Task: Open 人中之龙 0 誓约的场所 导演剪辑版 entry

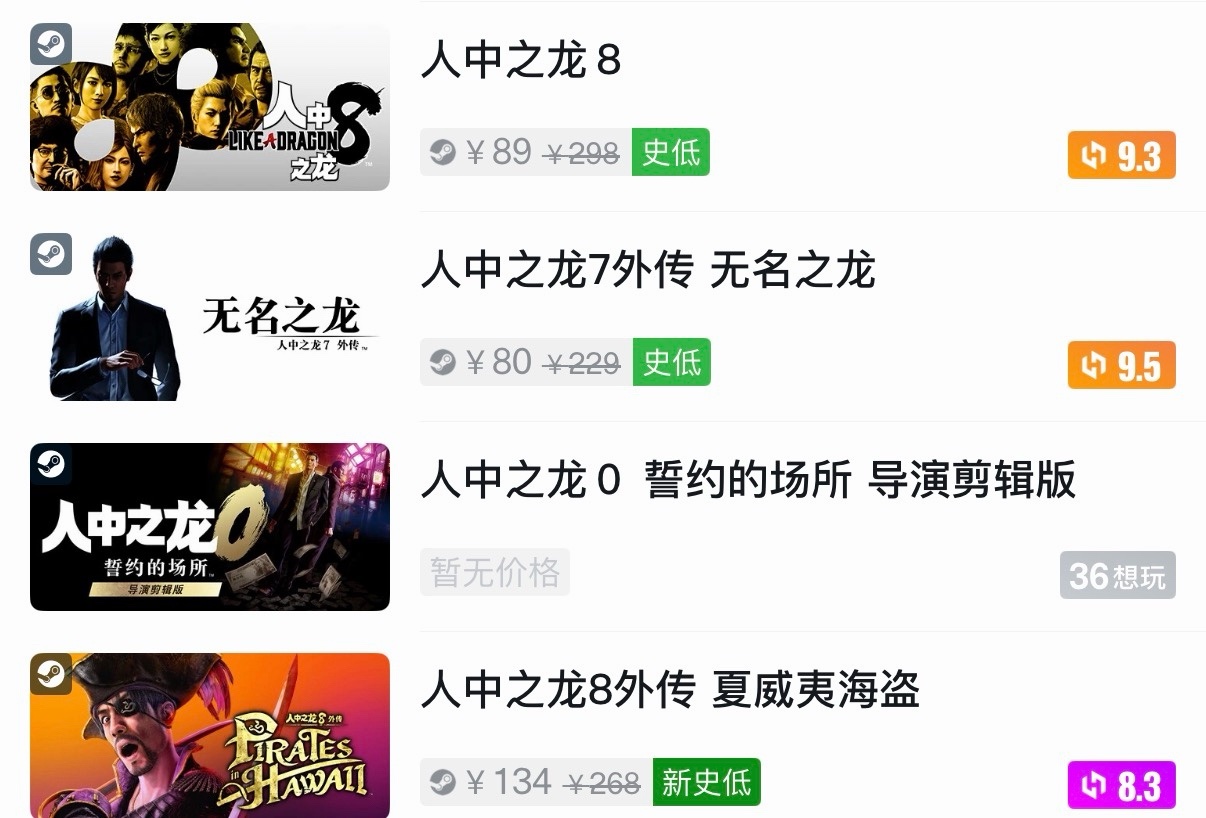Action: coord(748,481)
